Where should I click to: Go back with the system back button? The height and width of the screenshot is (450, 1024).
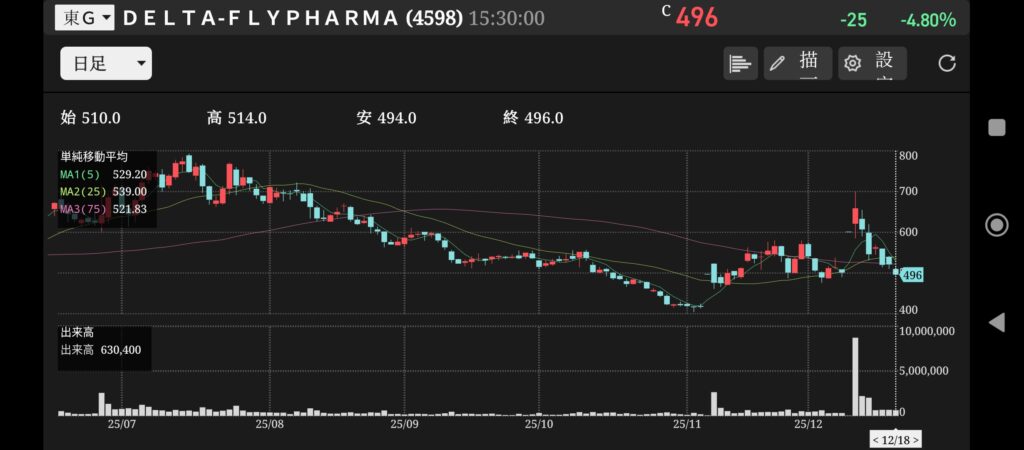[x=996, y=322]
